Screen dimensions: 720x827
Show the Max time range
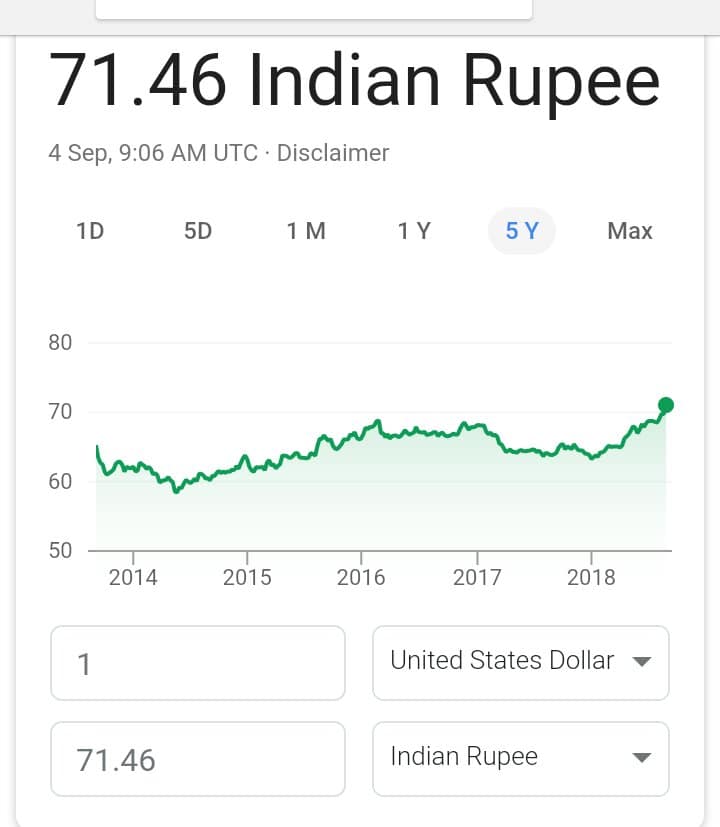[630, 231]
